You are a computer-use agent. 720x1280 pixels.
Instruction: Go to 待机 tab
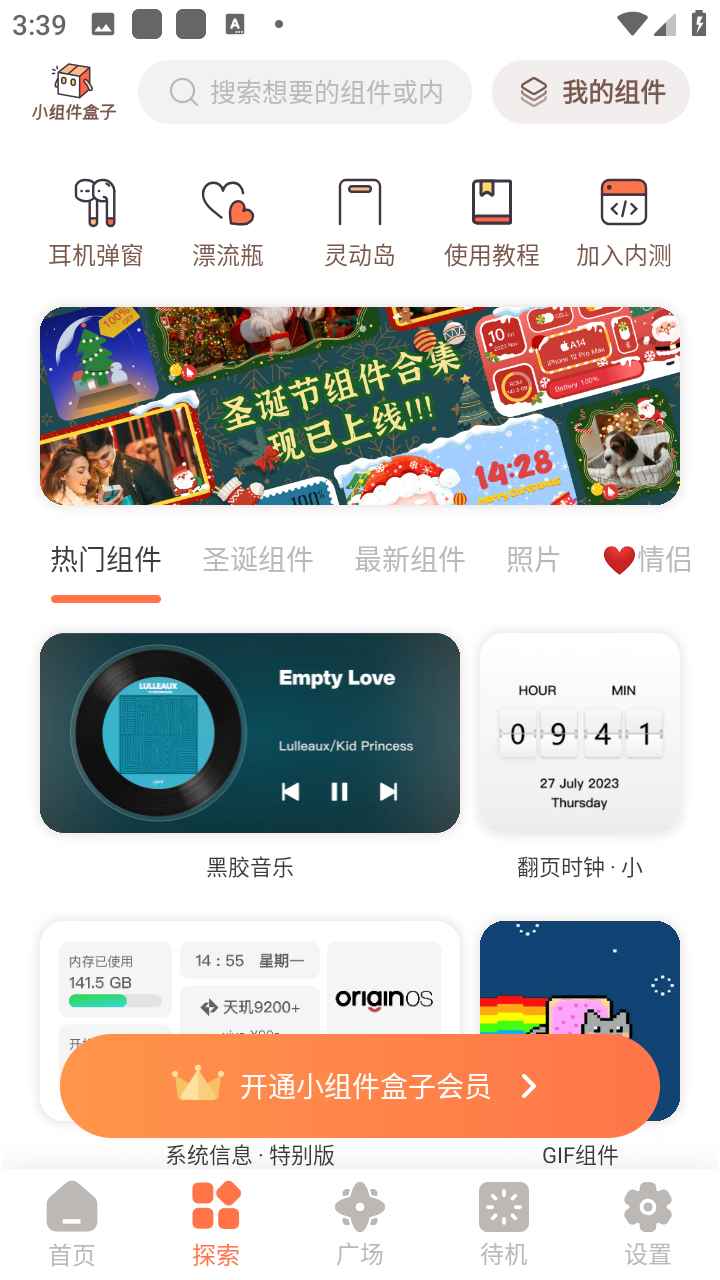point(504,1224)
